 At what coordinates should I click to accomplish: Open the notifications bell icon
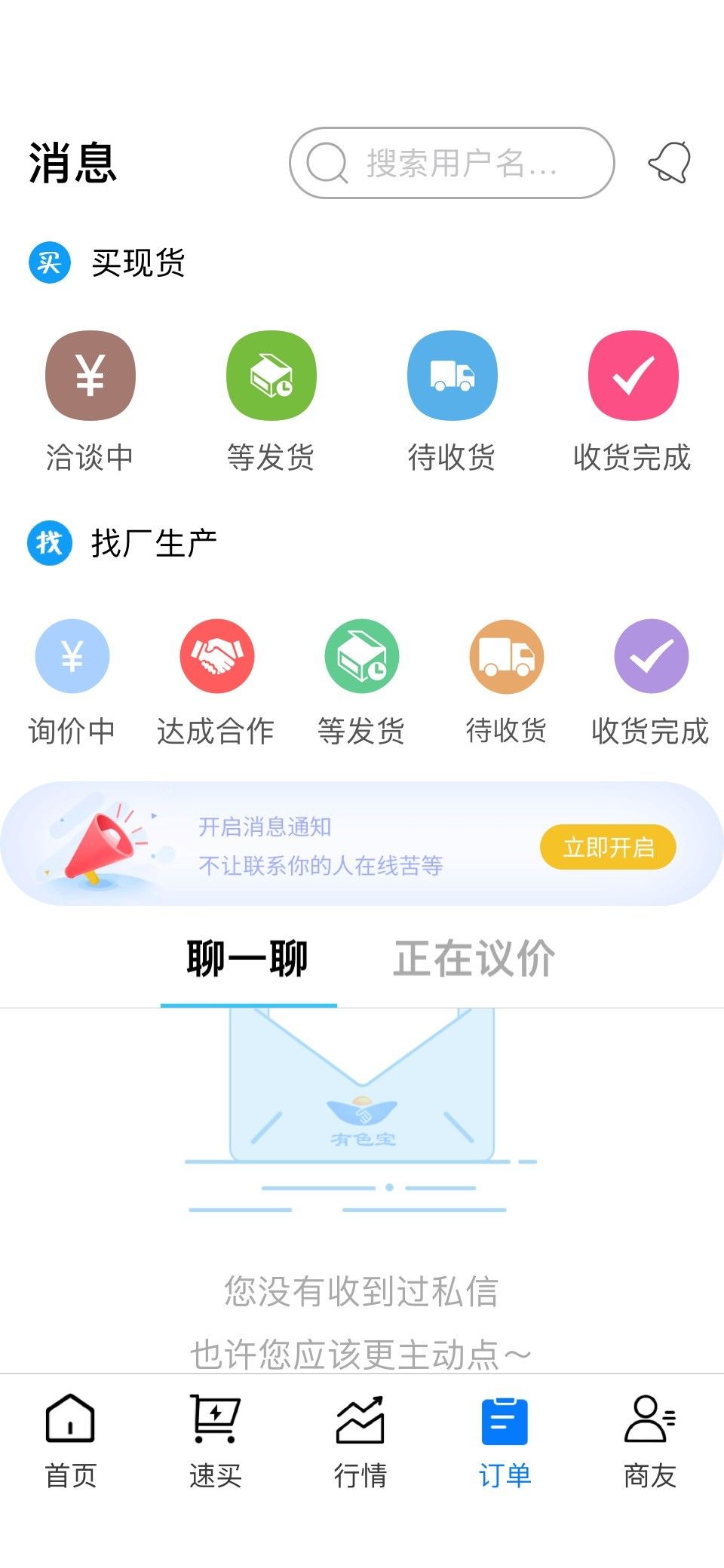coord(670,162)
